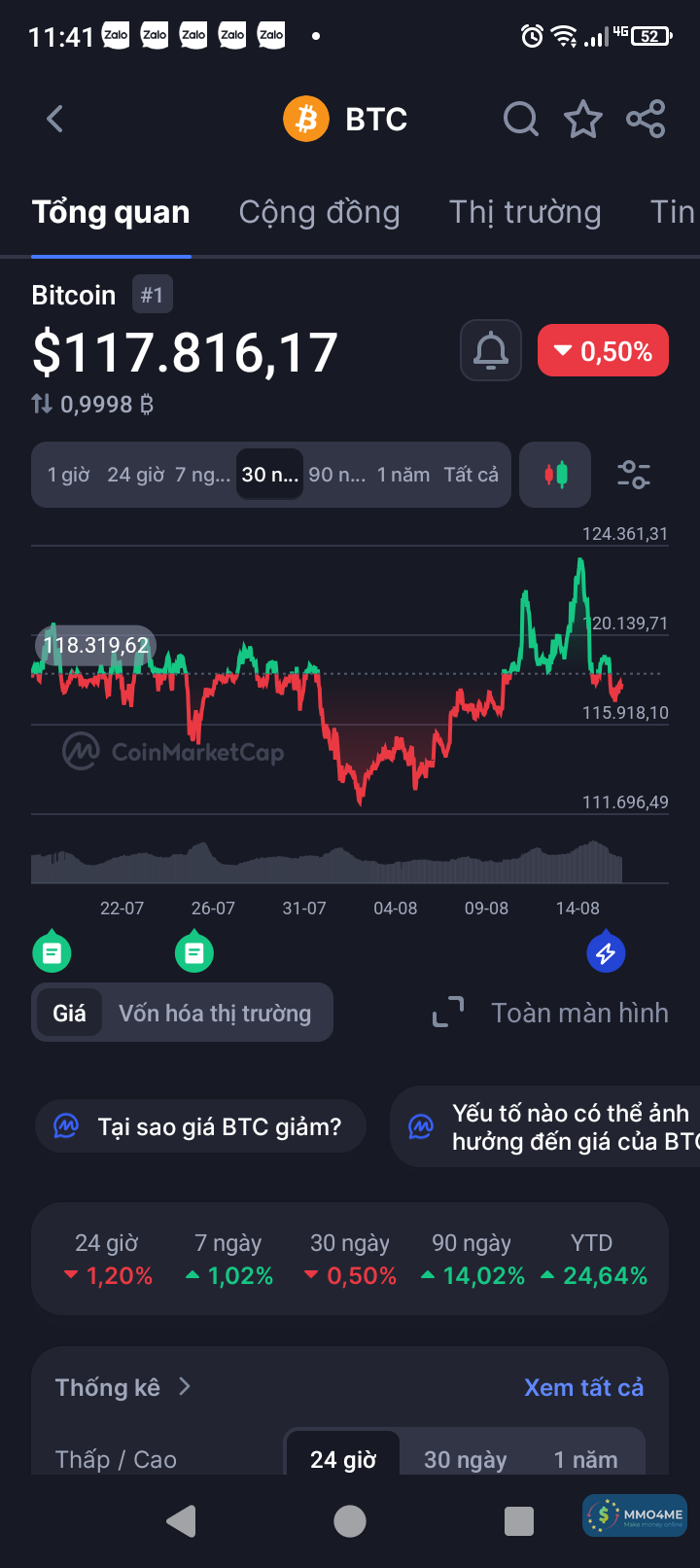Switch chart to Vốn hóa thị trường
This screenshot has height=1568, width=700.
pos(215,1013)
